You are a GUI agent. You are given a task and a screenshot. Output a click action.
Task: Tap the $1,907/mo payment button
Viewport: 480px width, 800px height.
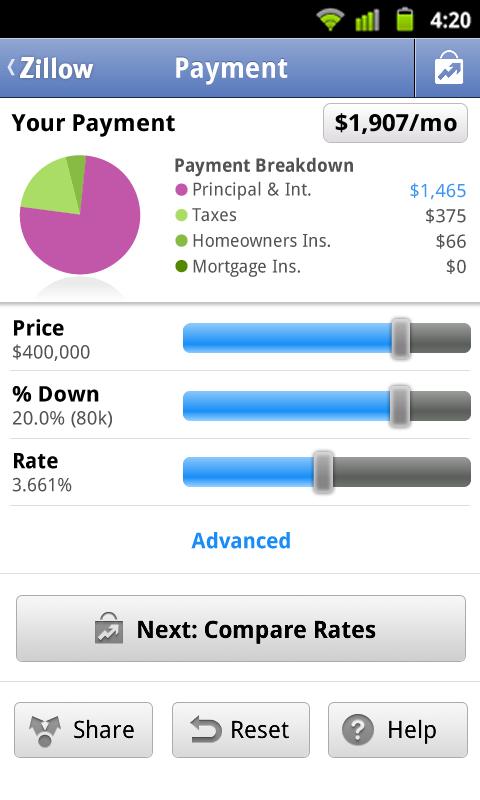point(395,123)
